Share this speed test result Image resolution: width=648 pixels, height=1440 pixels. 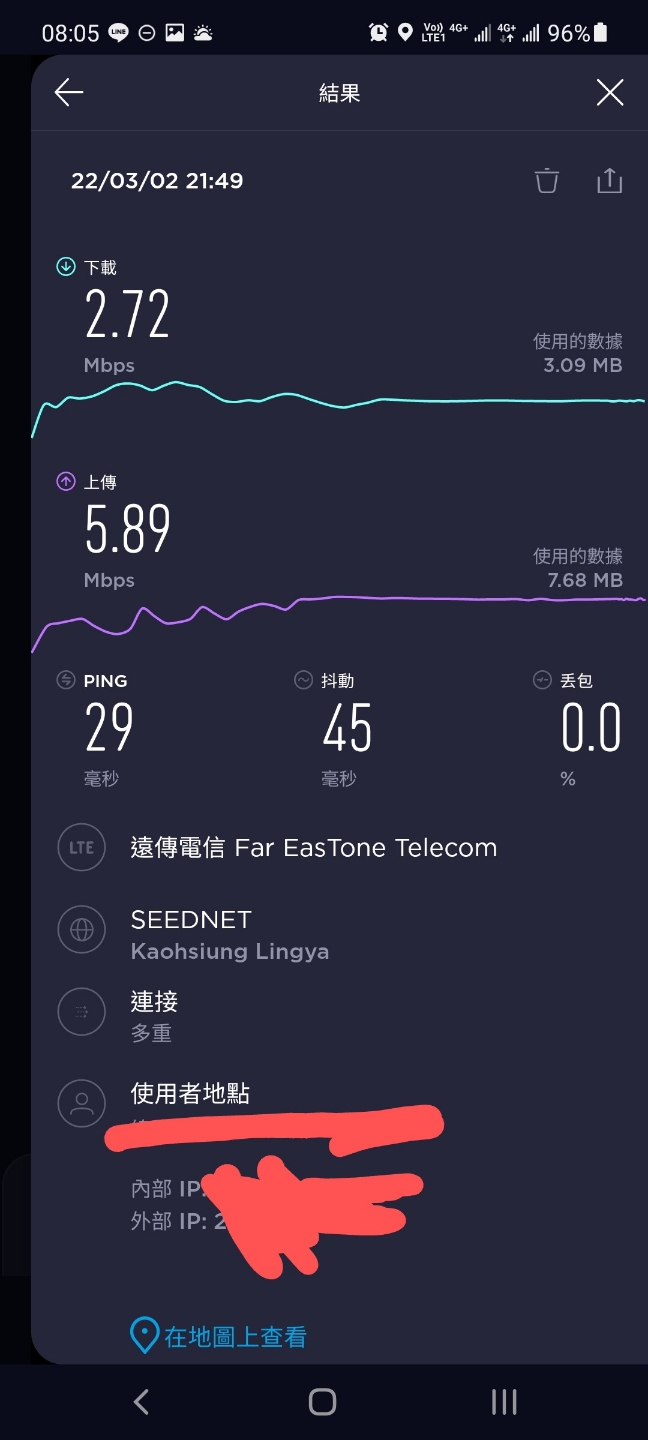click(609, 181)
